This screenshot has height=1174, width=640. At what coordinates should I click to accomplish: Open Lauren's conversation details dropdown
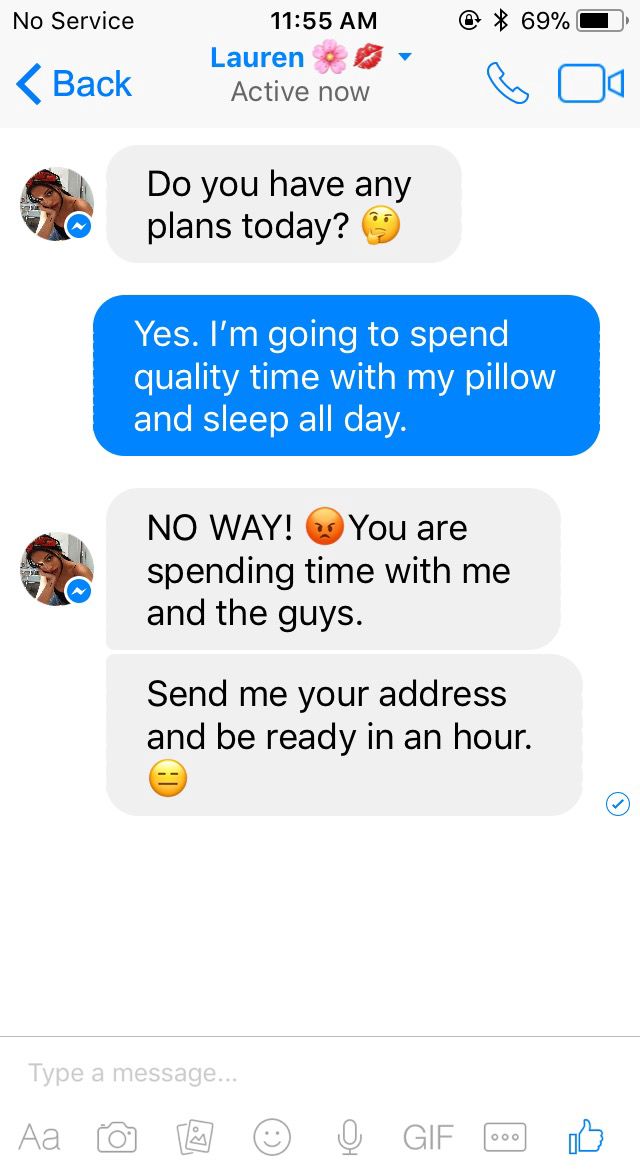[x=405, y=57]
